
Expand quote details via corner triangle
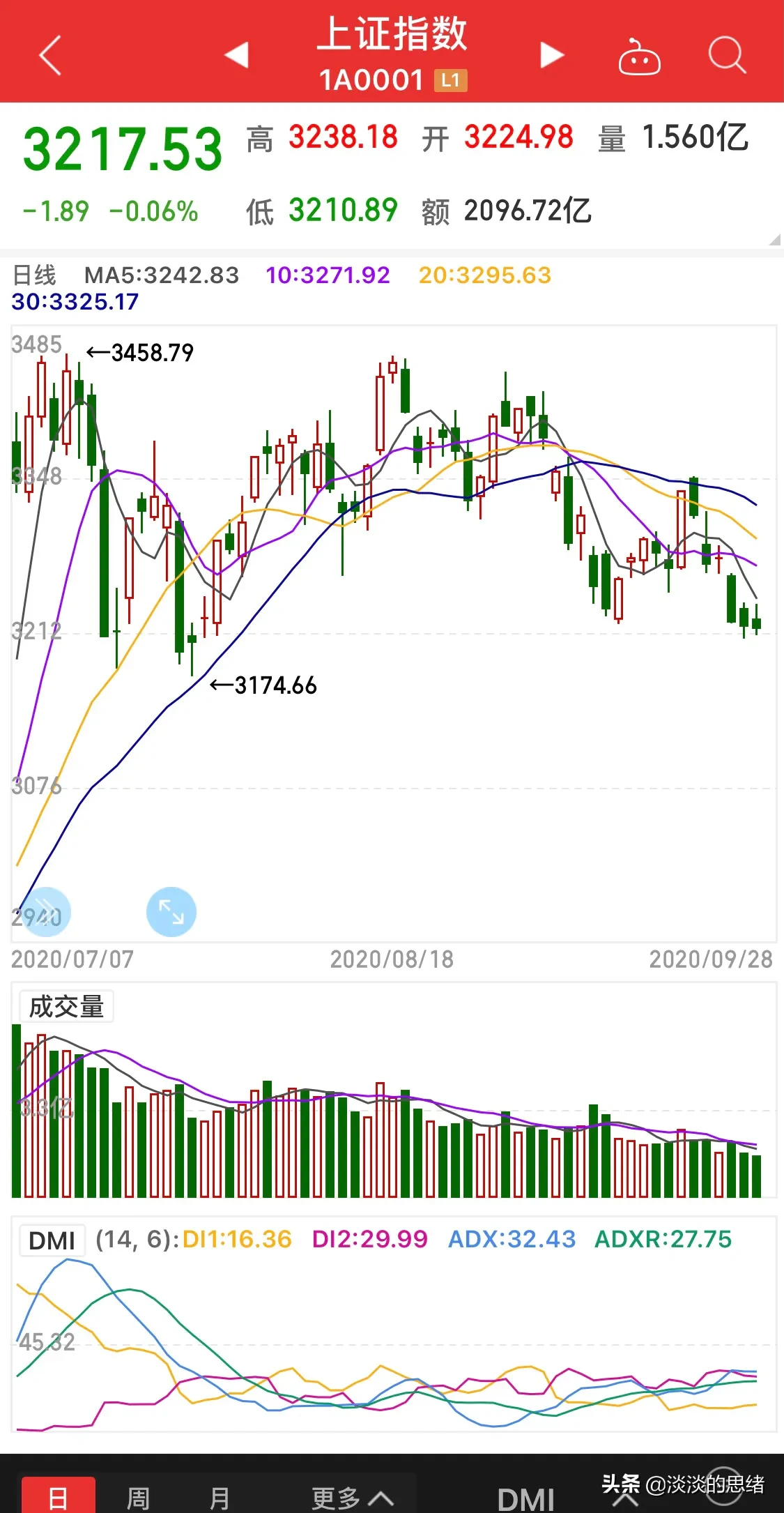(x=774, y=240)
